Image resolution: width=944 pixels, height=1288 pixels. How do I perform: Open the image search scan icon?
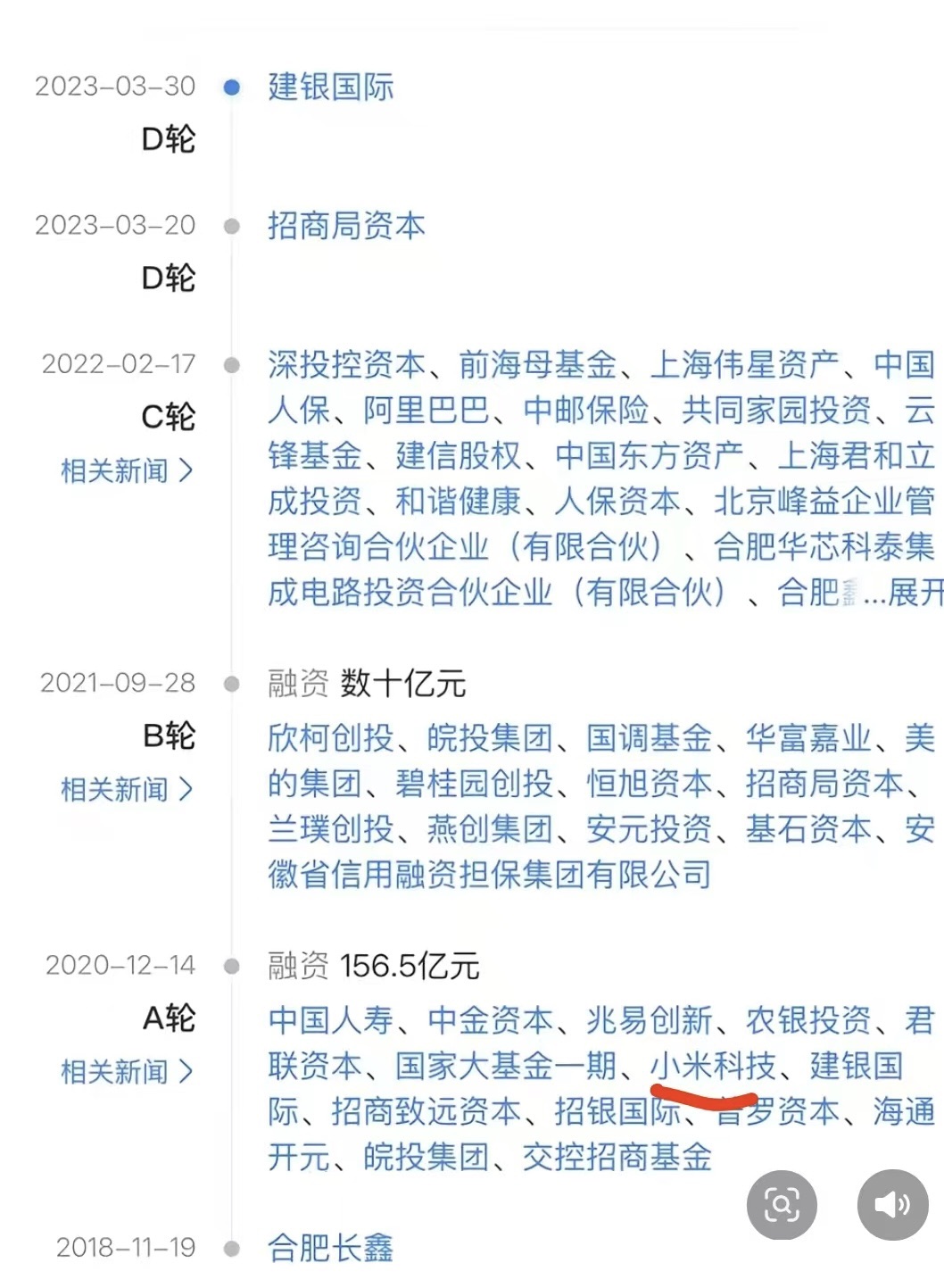point(782,1205)
